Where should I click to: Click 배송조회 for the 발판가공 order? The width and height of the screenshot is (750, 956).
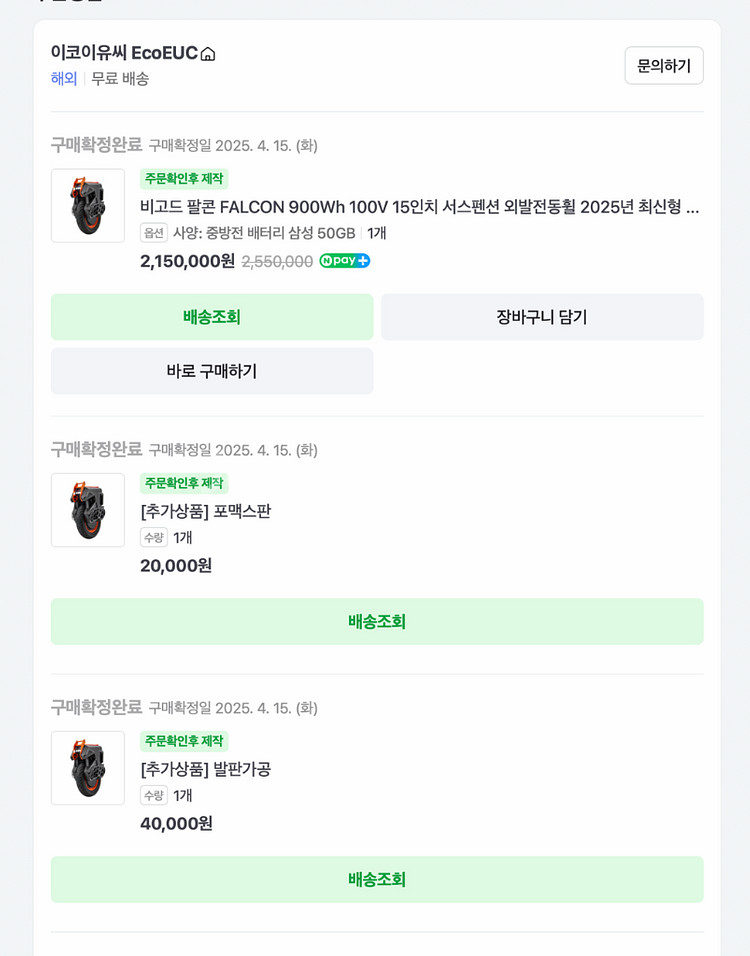pyautogui.click(x=377, y=879)
